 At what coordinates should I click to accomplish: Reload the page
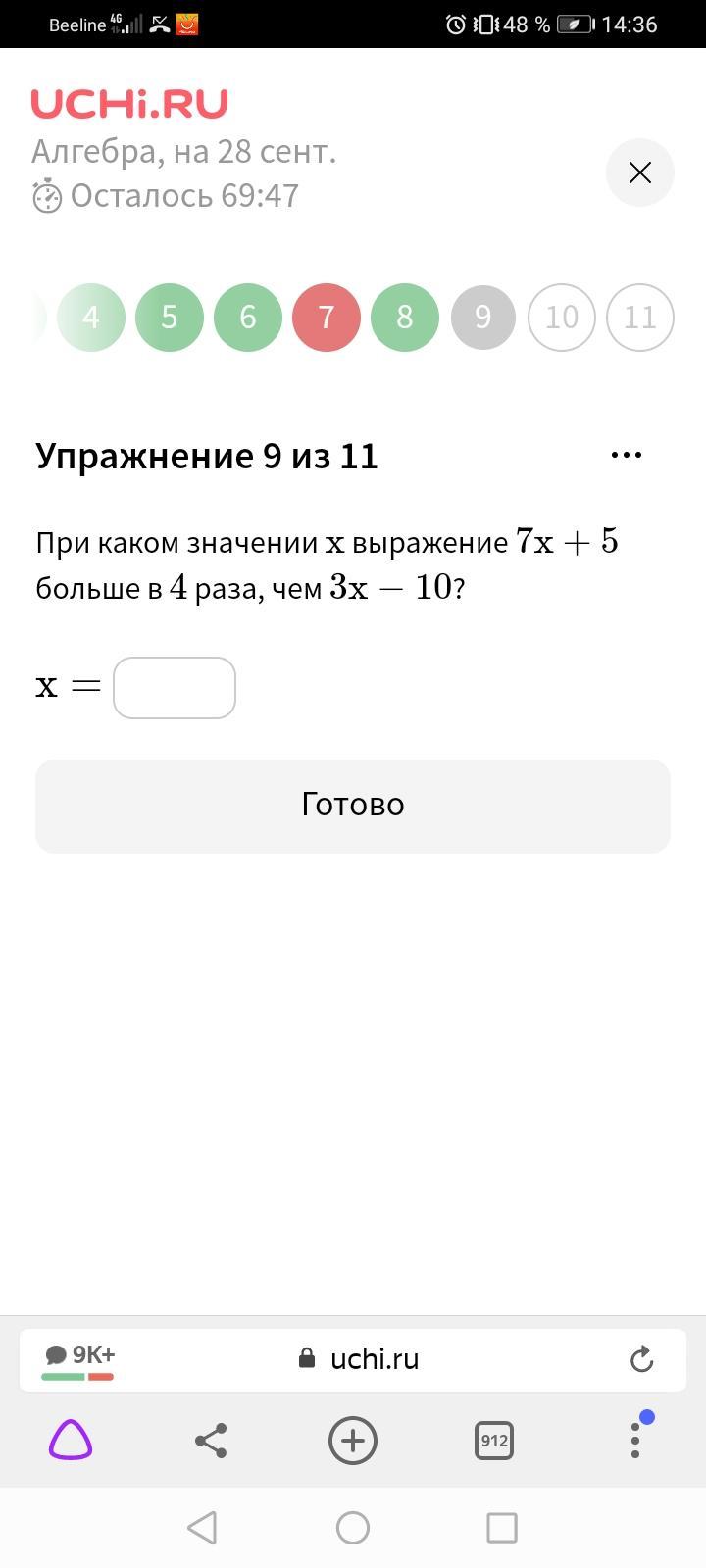point(641,1359)
